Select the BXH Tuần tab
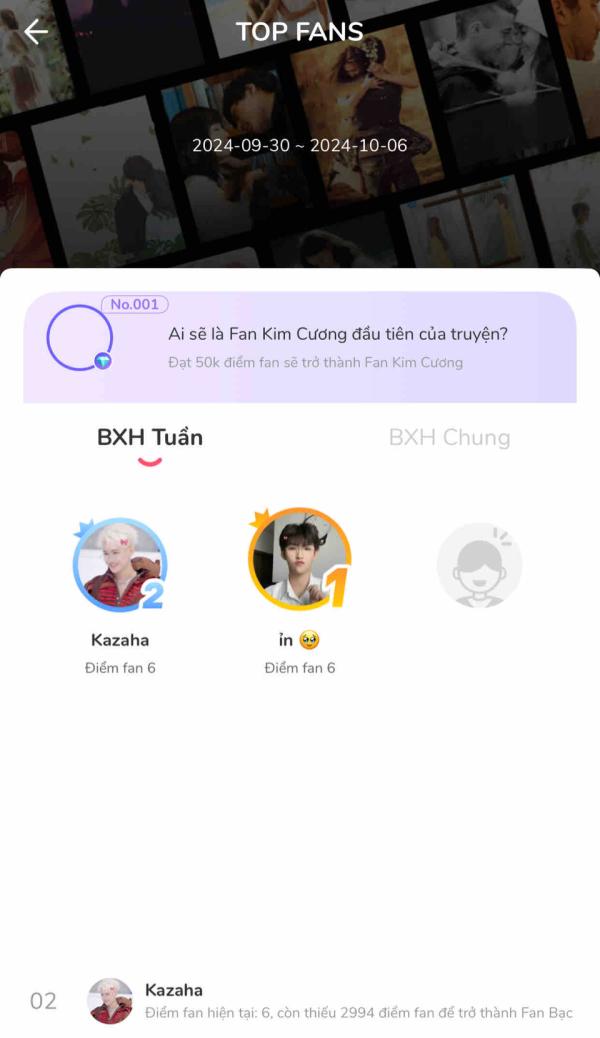Image resolution: width=600 pixels, height=1038 pixels. [150, 437]
